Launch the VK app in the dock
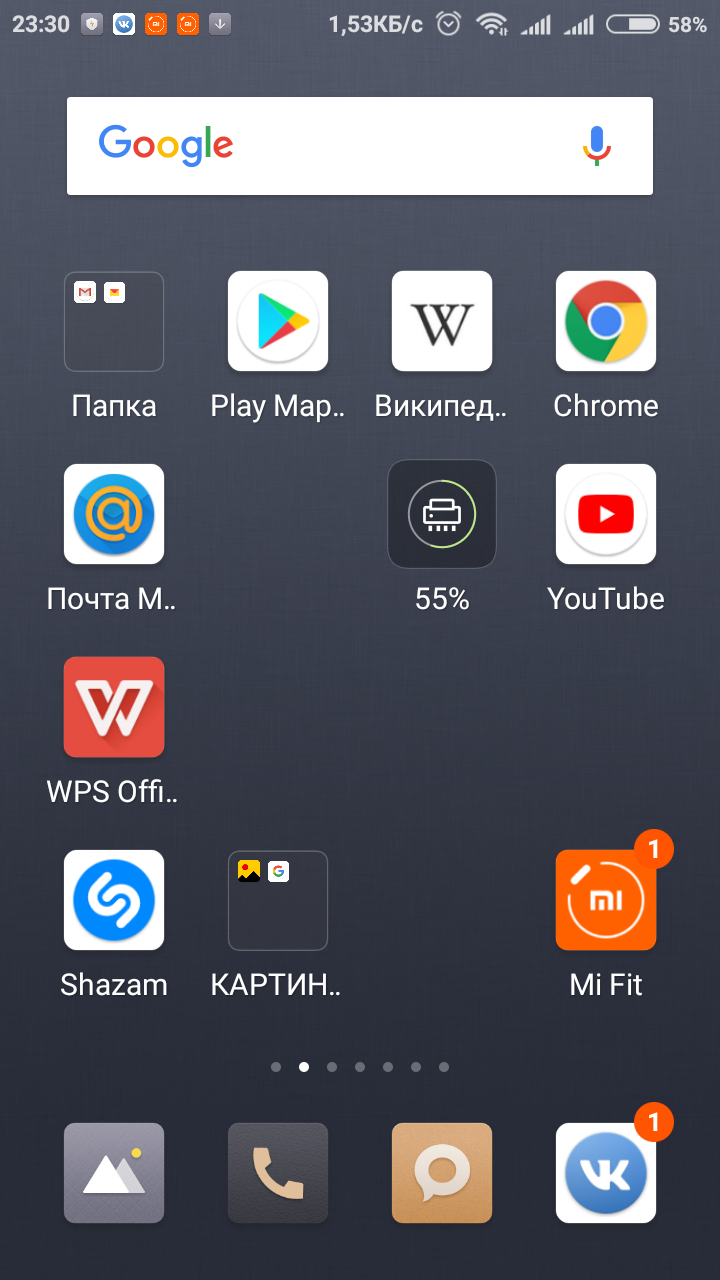 click(606, 1173)
